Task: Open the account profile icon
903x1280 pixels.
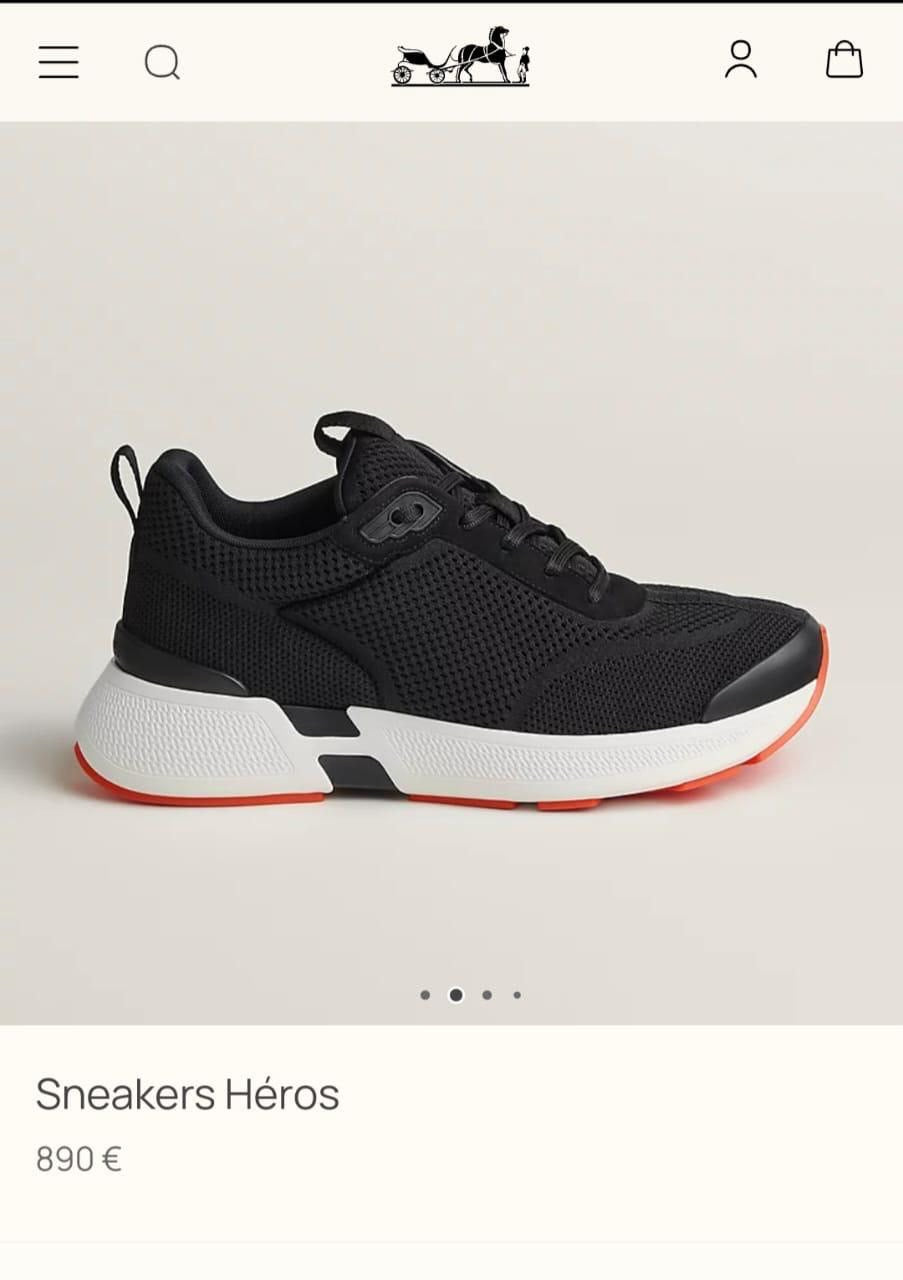Action: [x=741, y=62]
